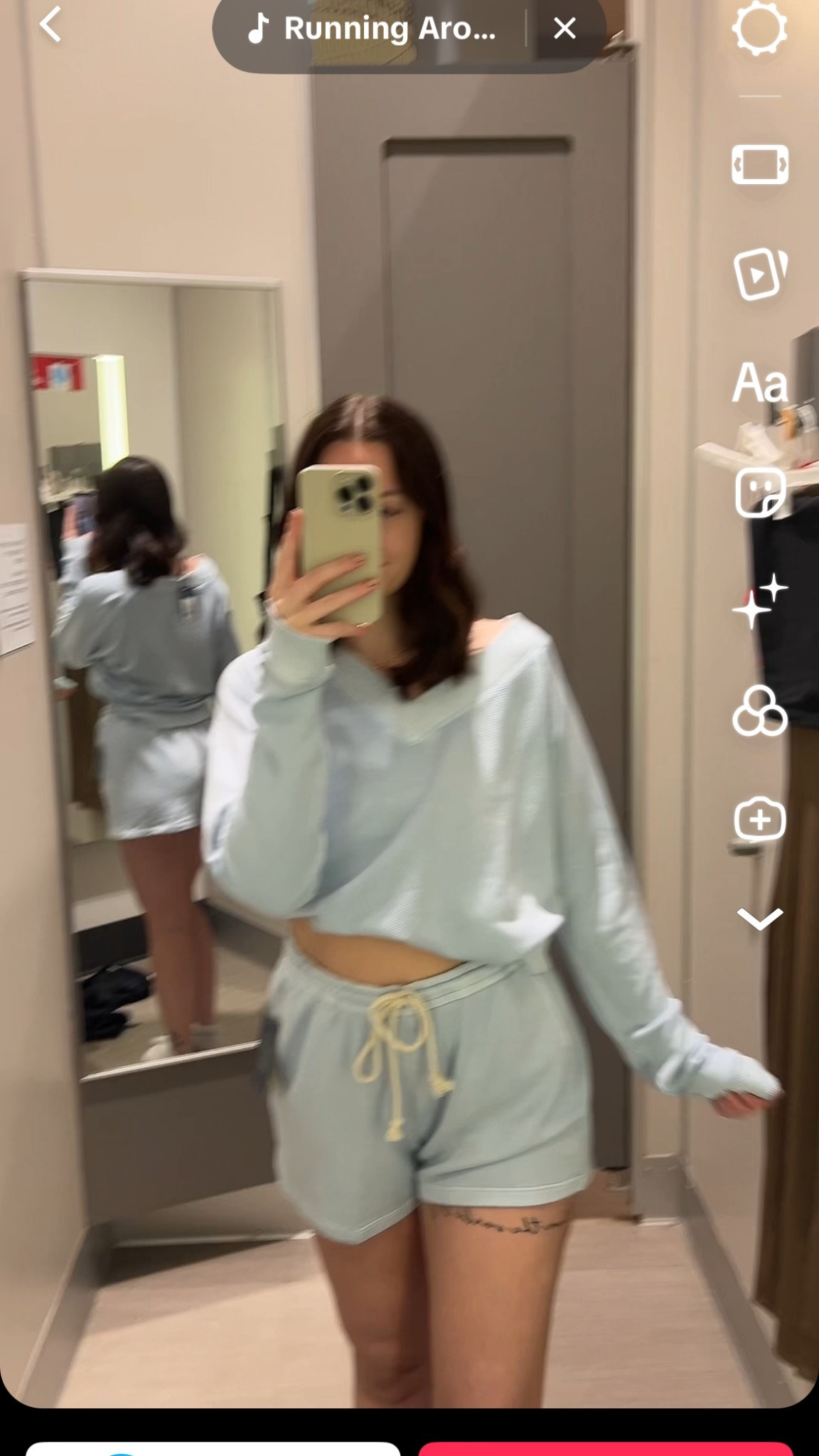Open the settings gear icon
The width and height of the screenshot is (819, 1456).
tap(759, 28)
